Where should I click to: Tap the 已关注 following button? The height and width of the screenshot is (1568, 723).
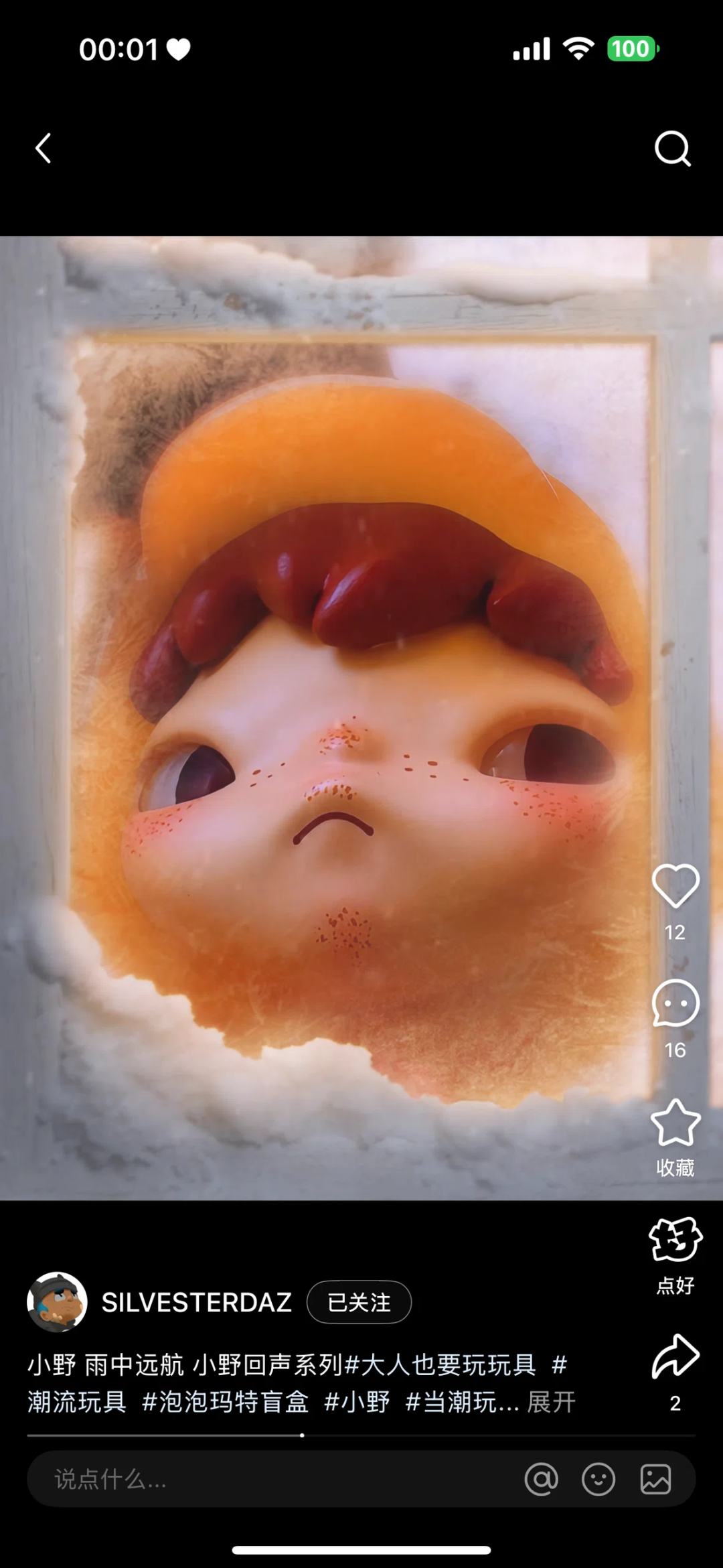(x=359, y=1302)
